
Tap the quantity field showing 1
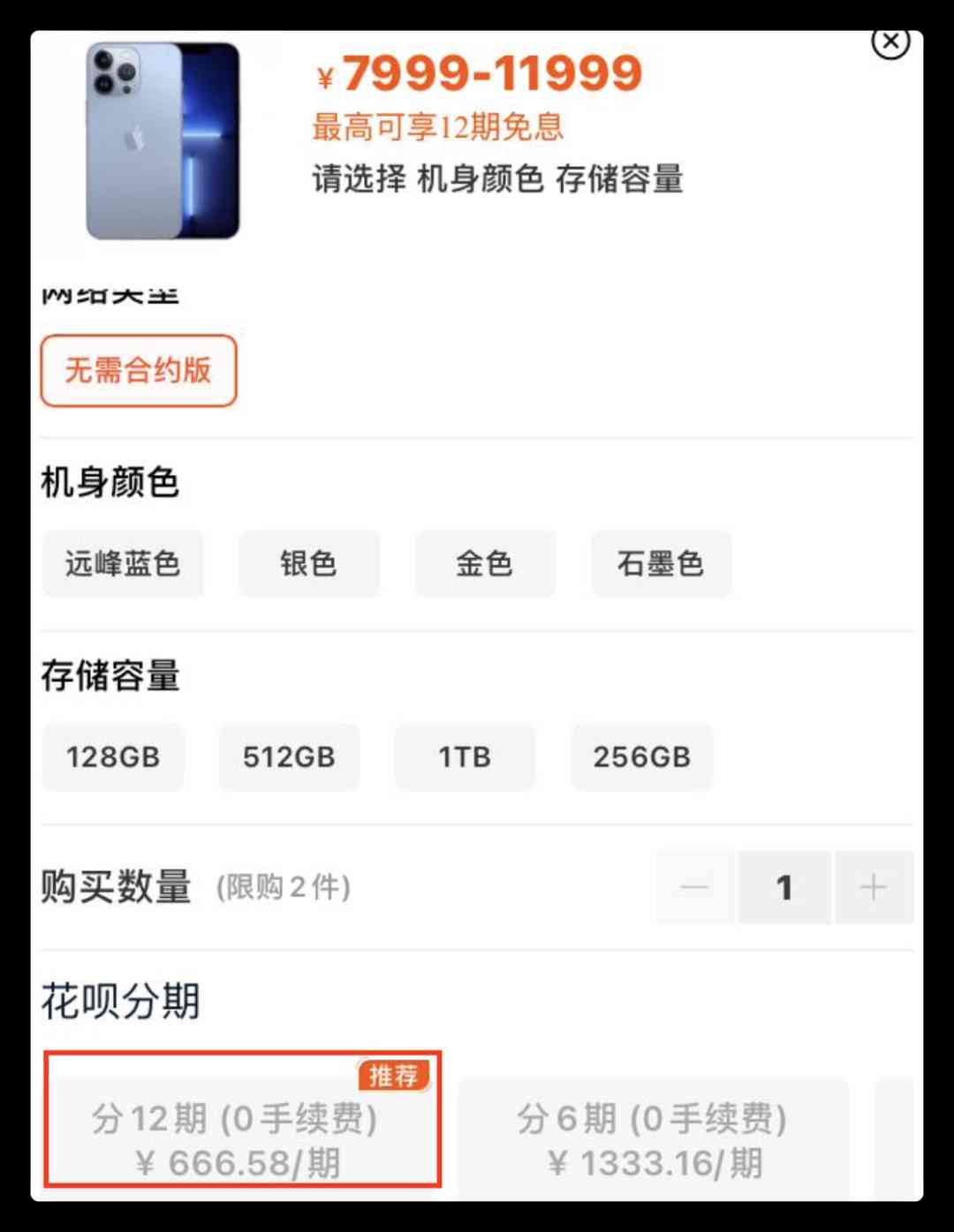click(784, 887)
